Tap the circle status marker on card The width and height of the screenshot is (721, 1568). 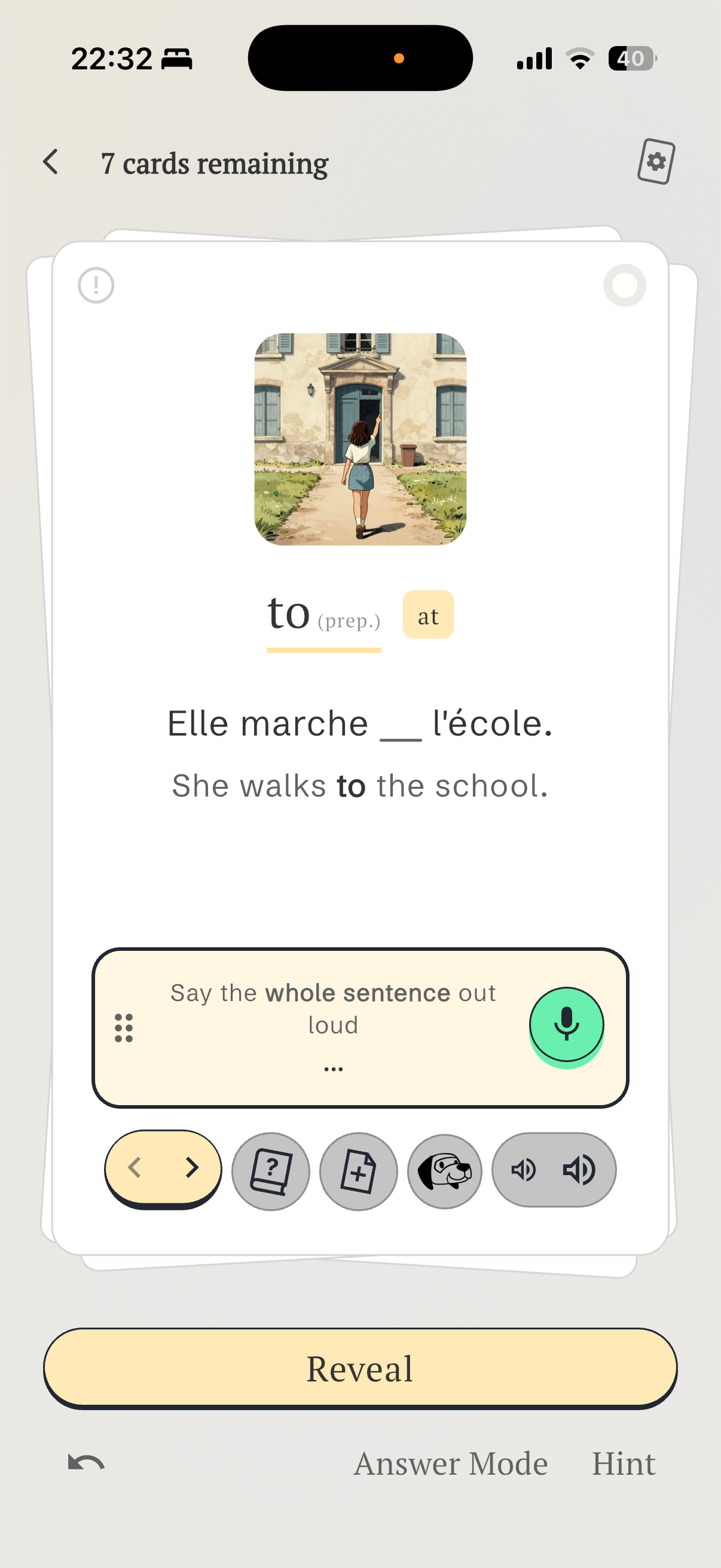[624, 285]
